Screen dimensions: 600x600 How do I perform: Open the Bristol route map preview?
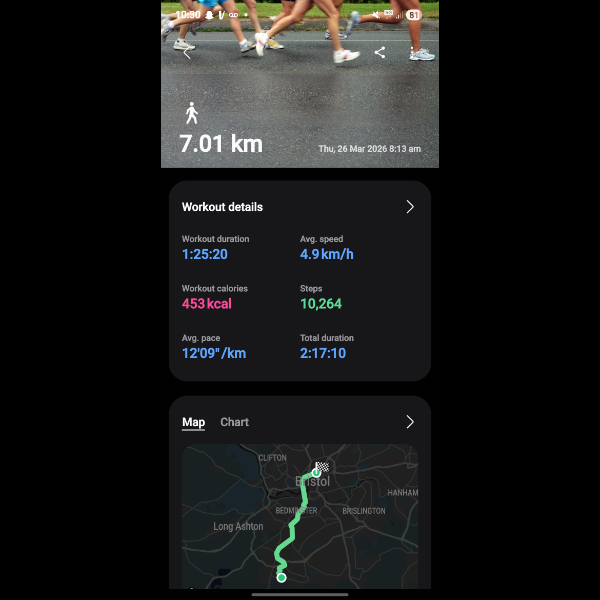click(300, 515)
